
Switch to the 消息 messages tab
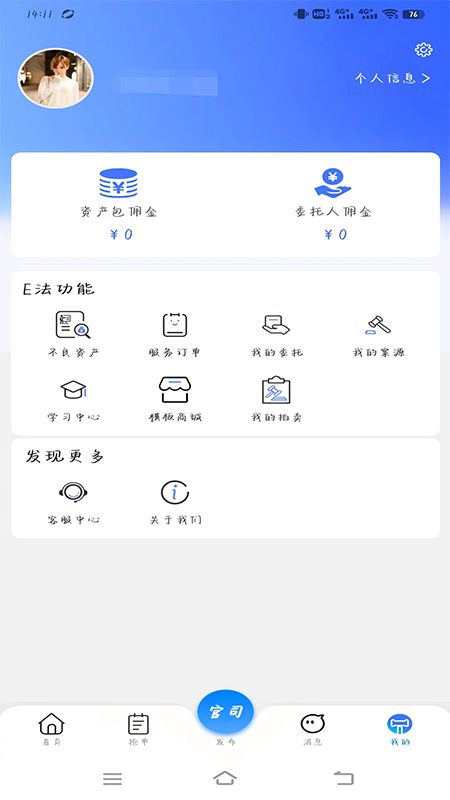point(313,730)
